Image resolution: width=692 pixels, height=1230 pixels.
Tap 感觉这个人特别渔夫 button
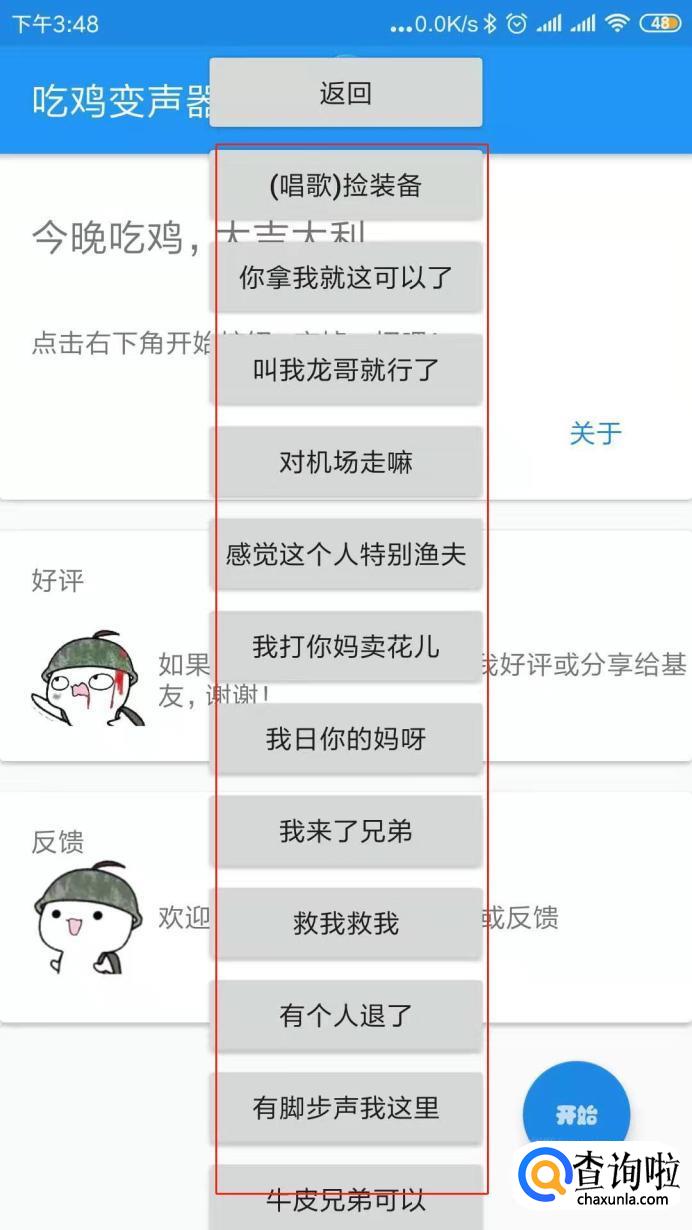click(345, 554)
